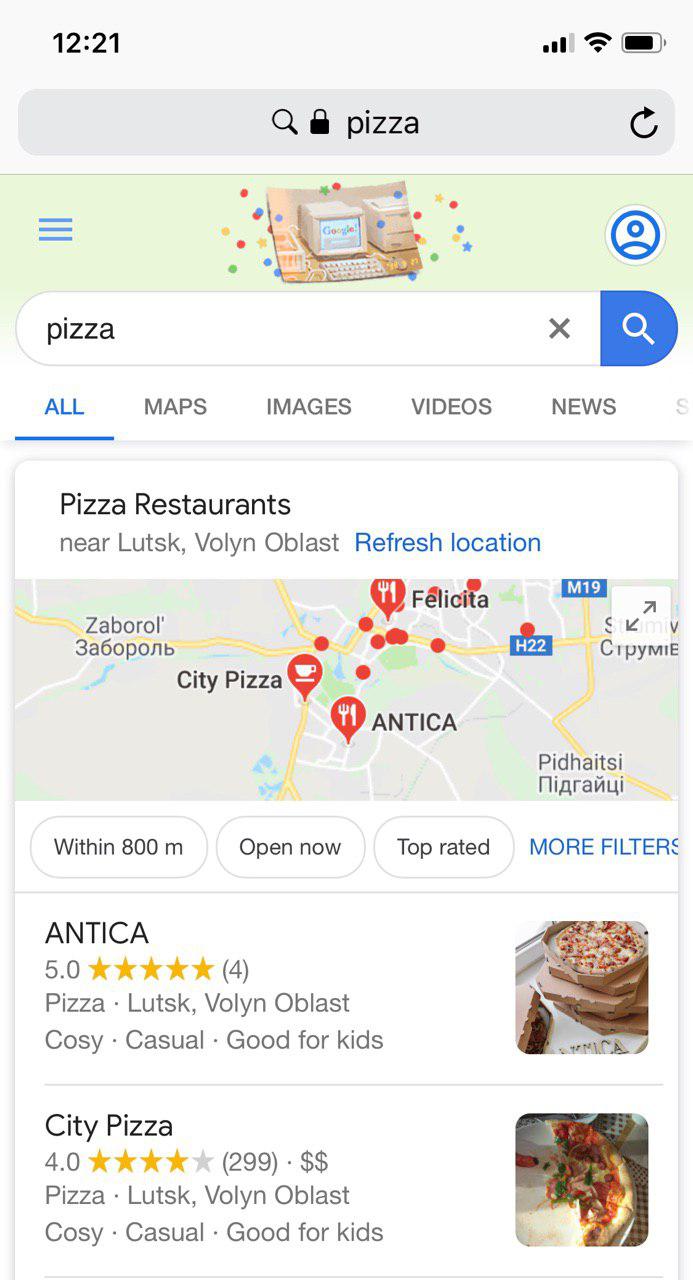This screenshot has width=693, height=1280.
Task: Switch to the Videos tab
Action: (x=451, y=407)
